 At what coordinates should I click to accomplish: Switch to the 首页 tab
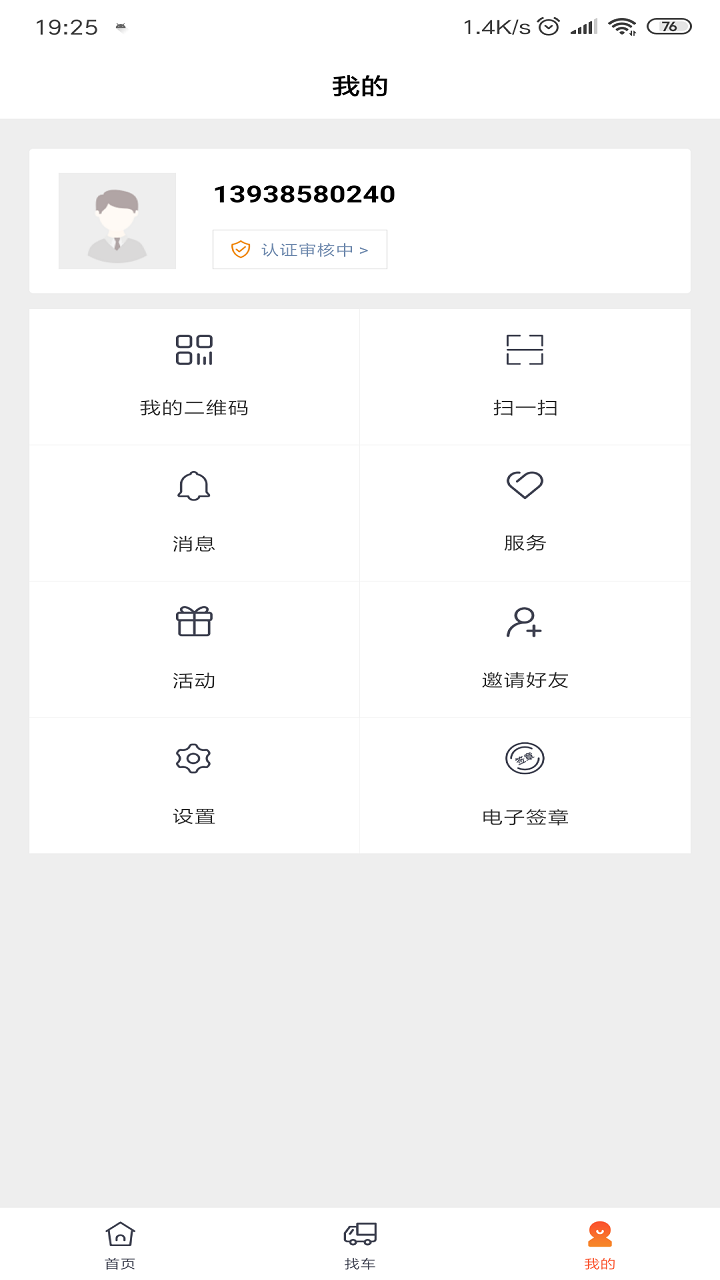click(x=120, y=1245)
